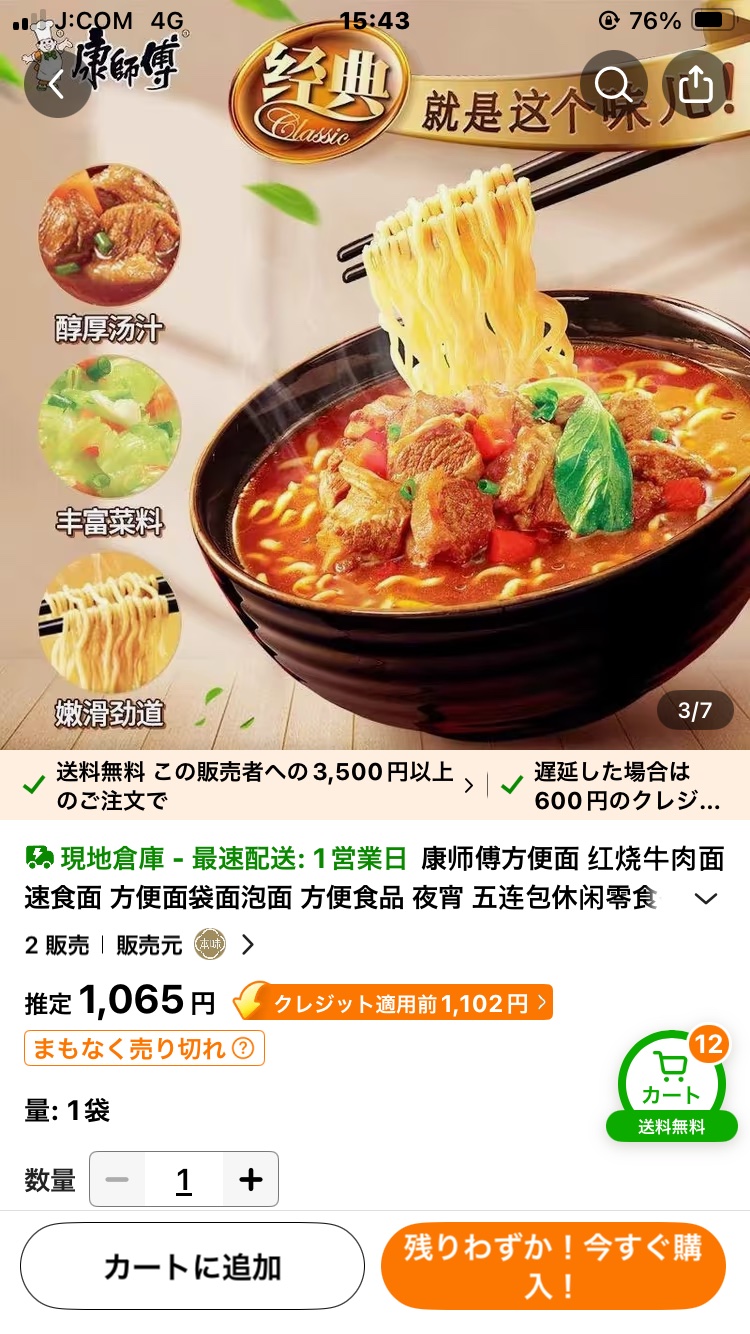Screen dimensions: 750x1334
Task: Edit the quantity field showing 1
Action: click(x=184, y=1180)
